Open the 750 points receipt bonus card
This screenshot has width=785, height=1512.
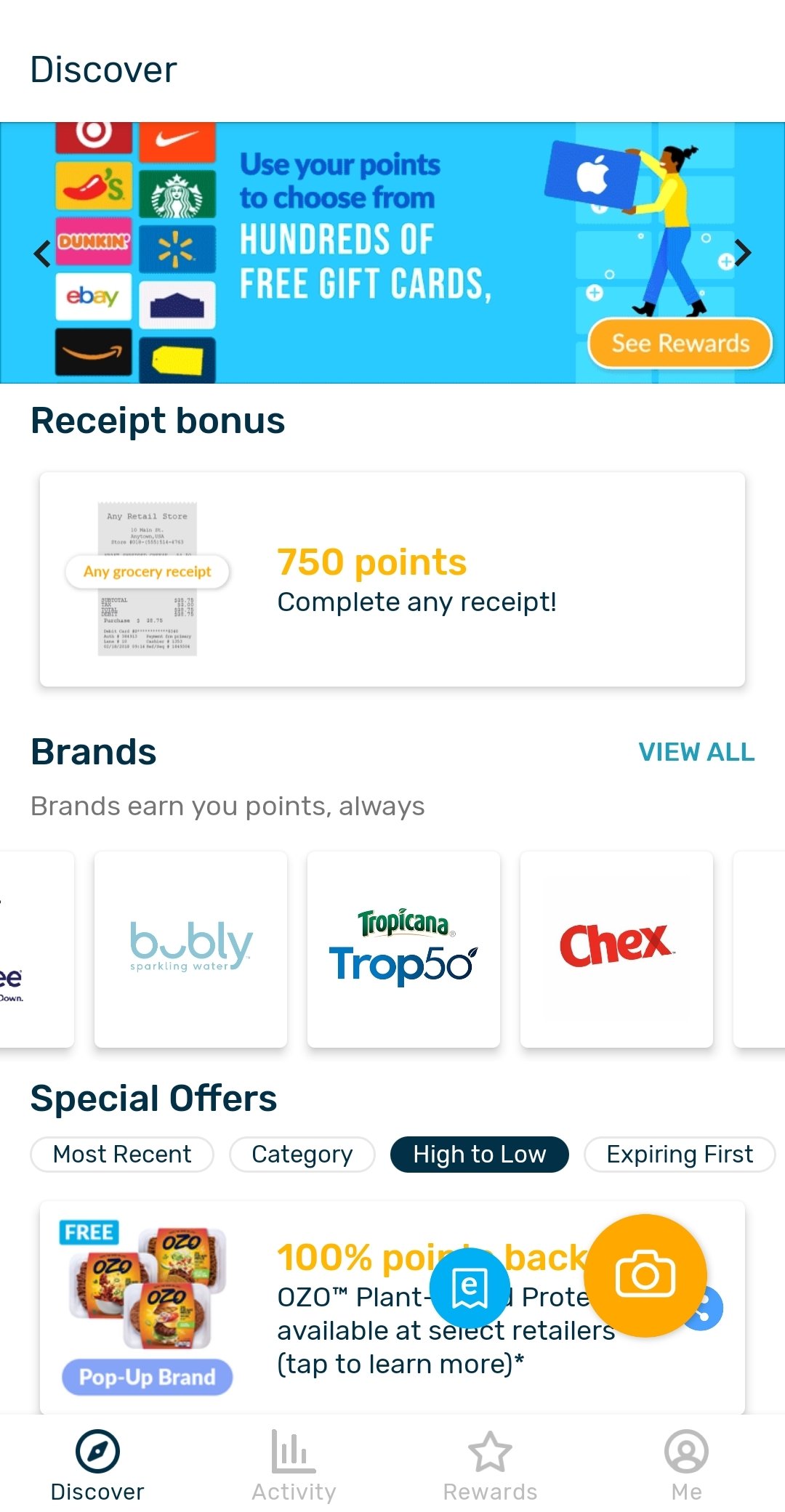pyautogui.click(x=392, y=579)
